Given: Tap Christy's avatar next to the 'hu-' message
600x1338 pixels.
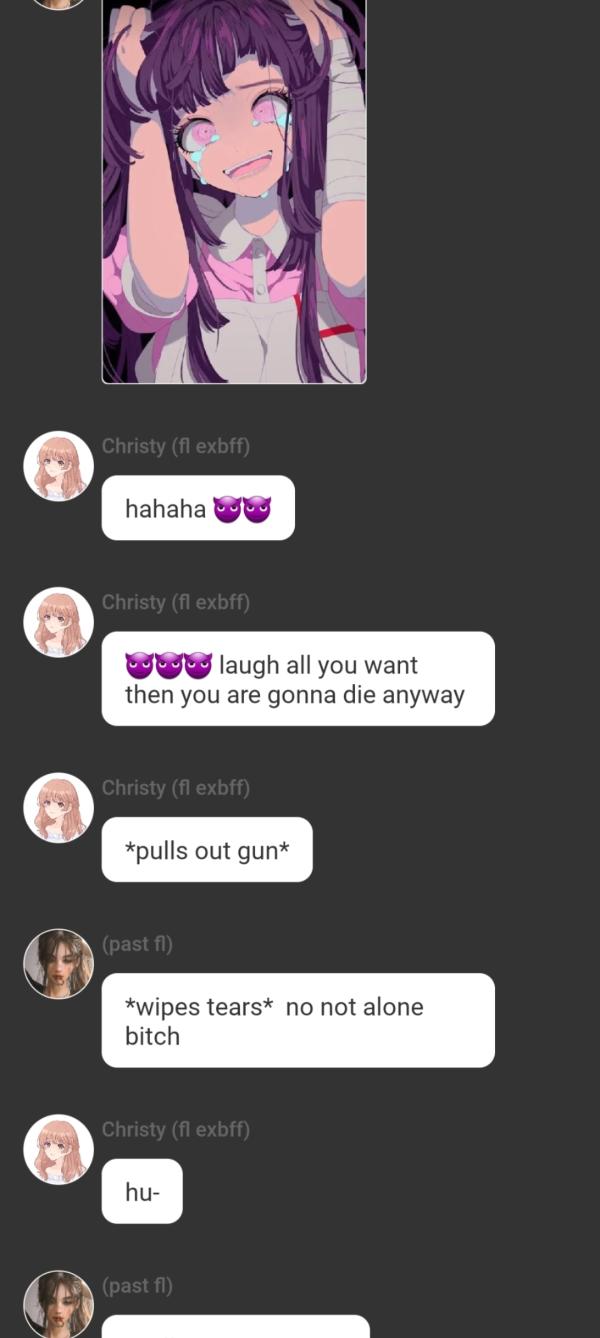Looking at the screenshot, I should 58,1150.
